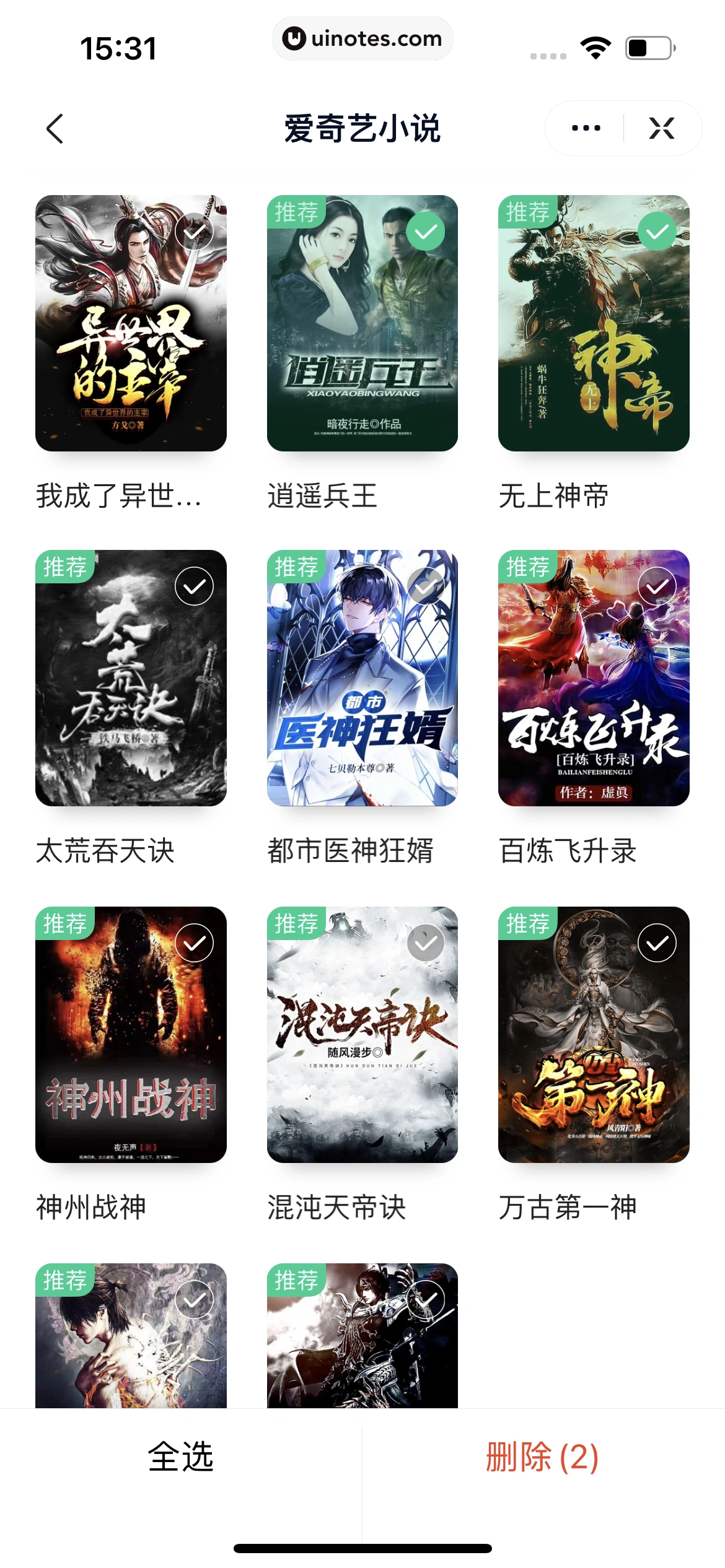Click the uinotes.com pill at the top

pos(362,38)
